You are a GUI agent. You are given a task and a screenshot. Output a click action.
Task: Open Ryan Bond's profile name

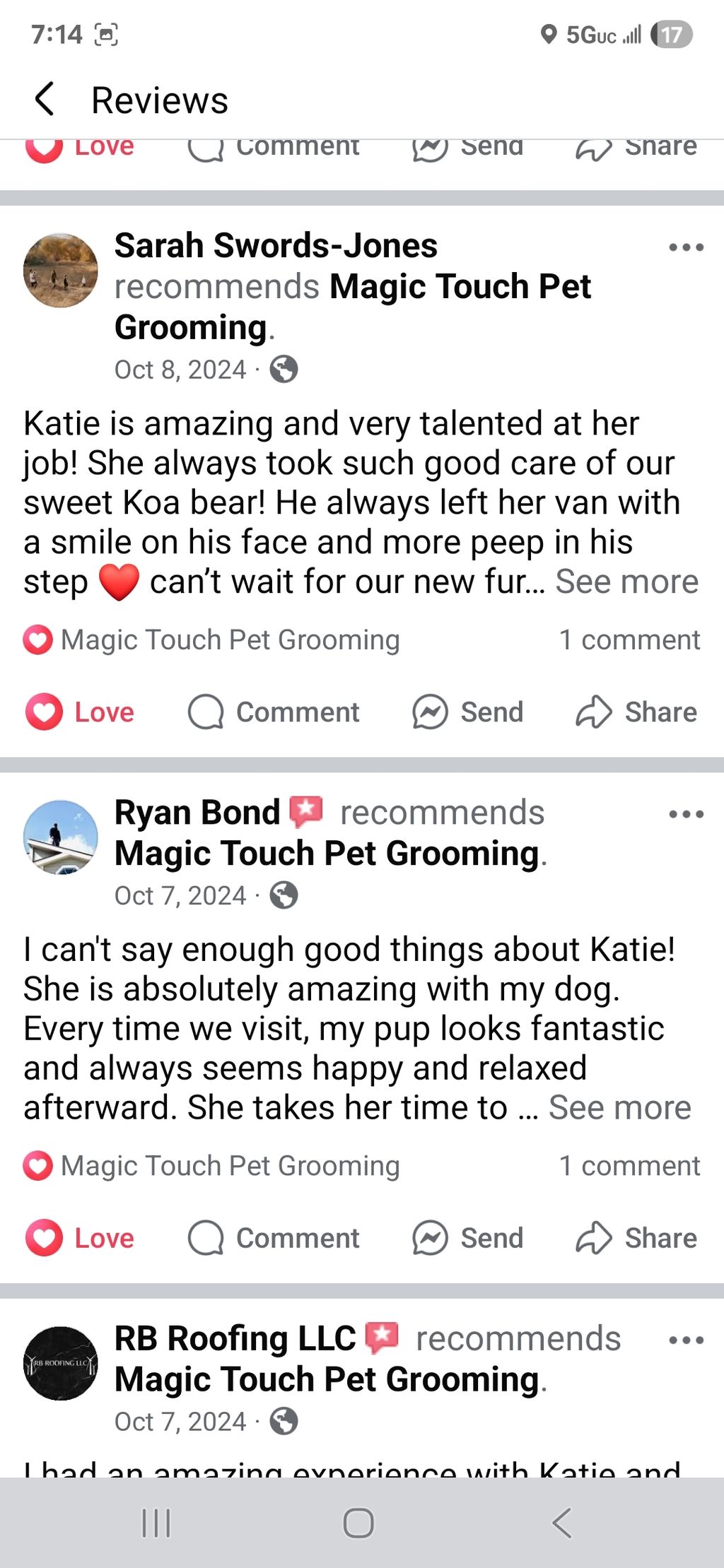point(197,813)
